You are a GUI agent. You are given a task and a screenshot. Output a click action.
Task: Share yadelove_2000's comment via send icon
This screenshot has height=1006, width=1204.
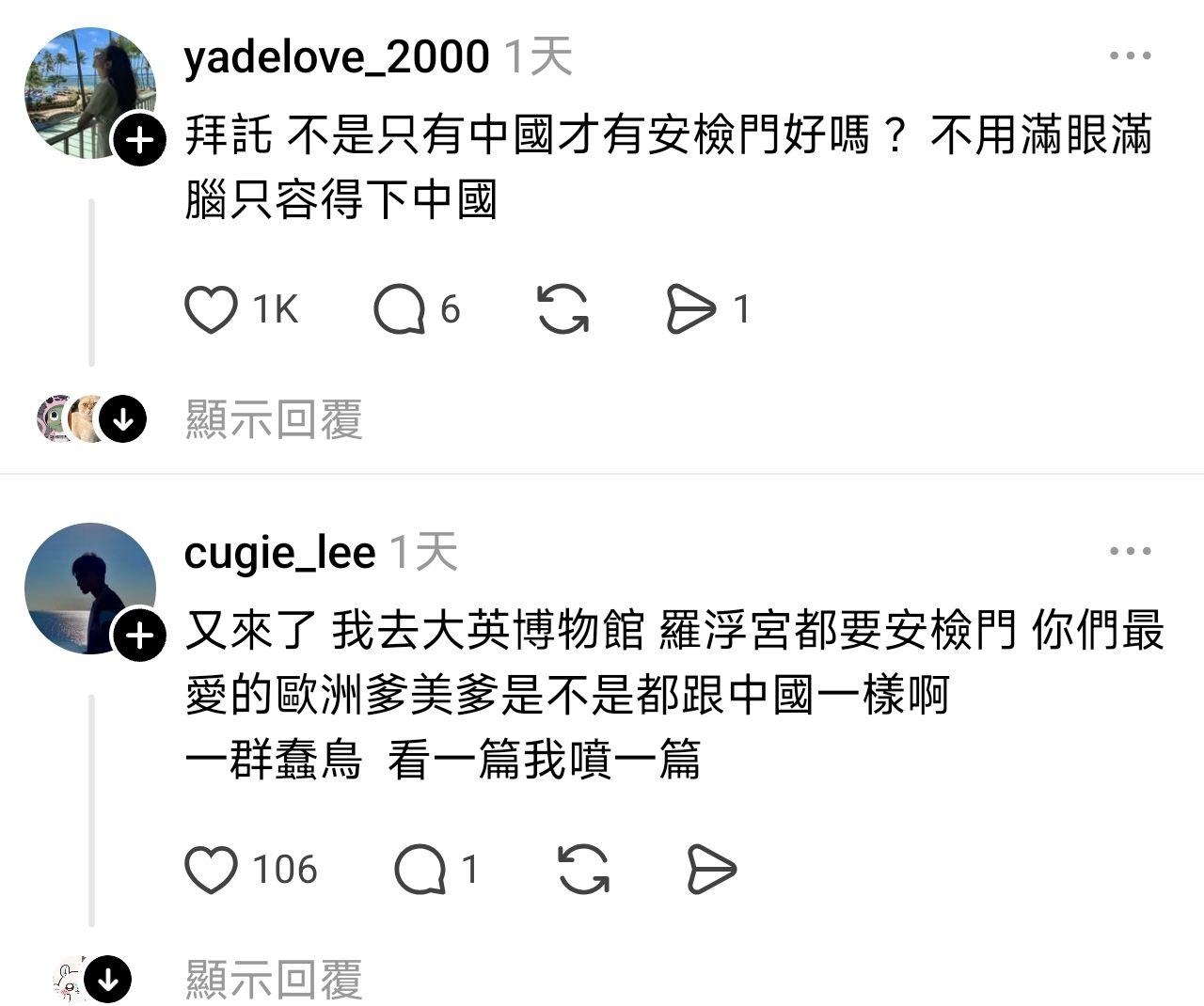pos(690,310)
